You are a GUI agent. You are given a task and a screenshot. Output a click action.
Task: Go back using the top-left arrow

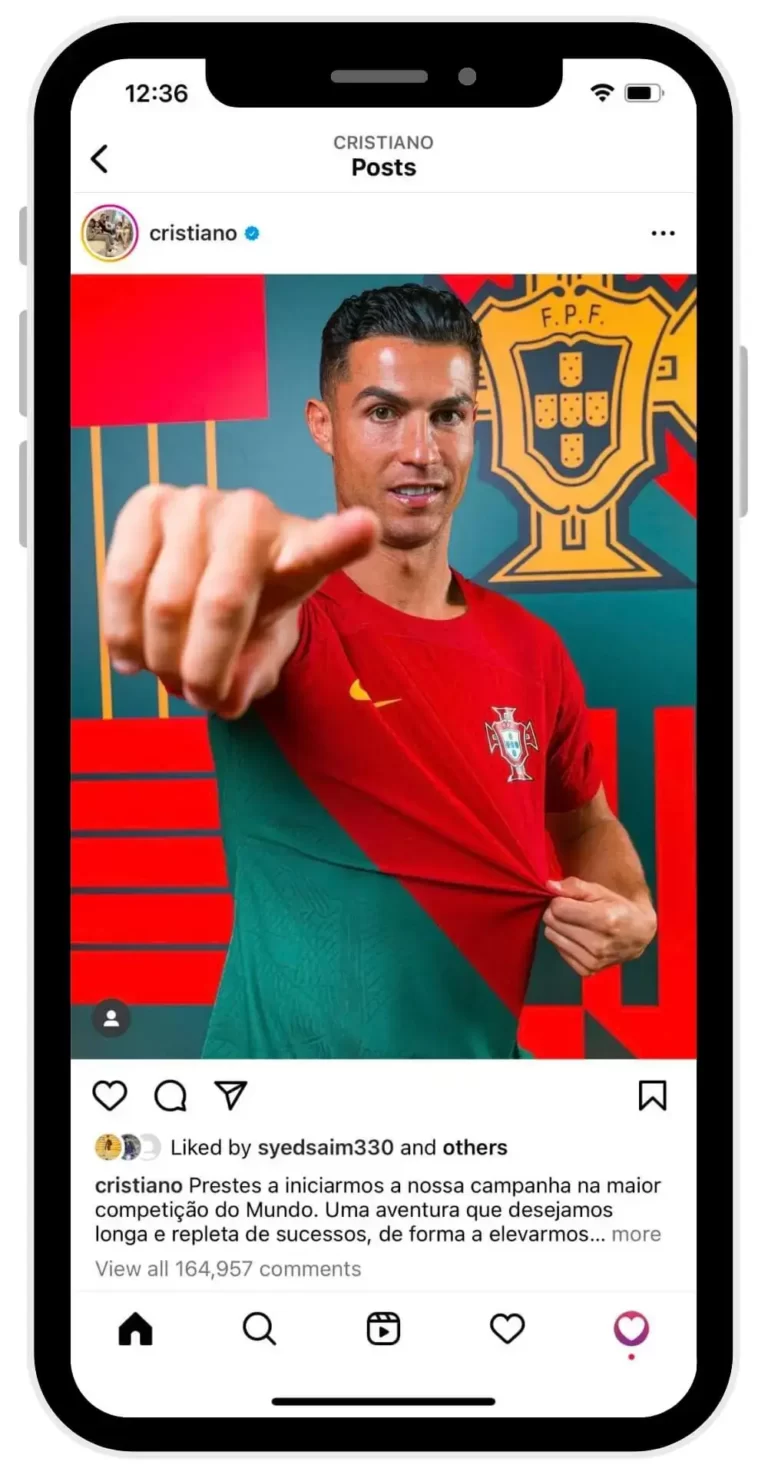coord(99,158)
